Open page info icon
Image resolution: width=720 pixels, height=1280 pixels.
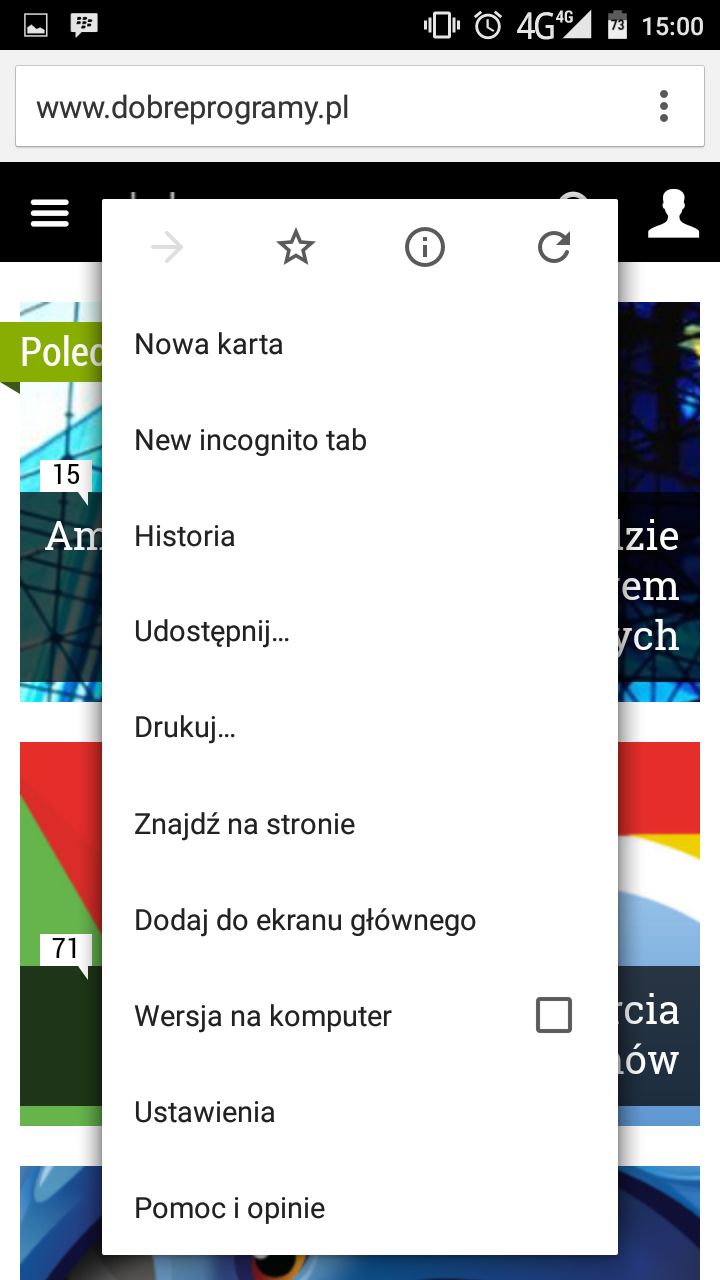(425, 247)
